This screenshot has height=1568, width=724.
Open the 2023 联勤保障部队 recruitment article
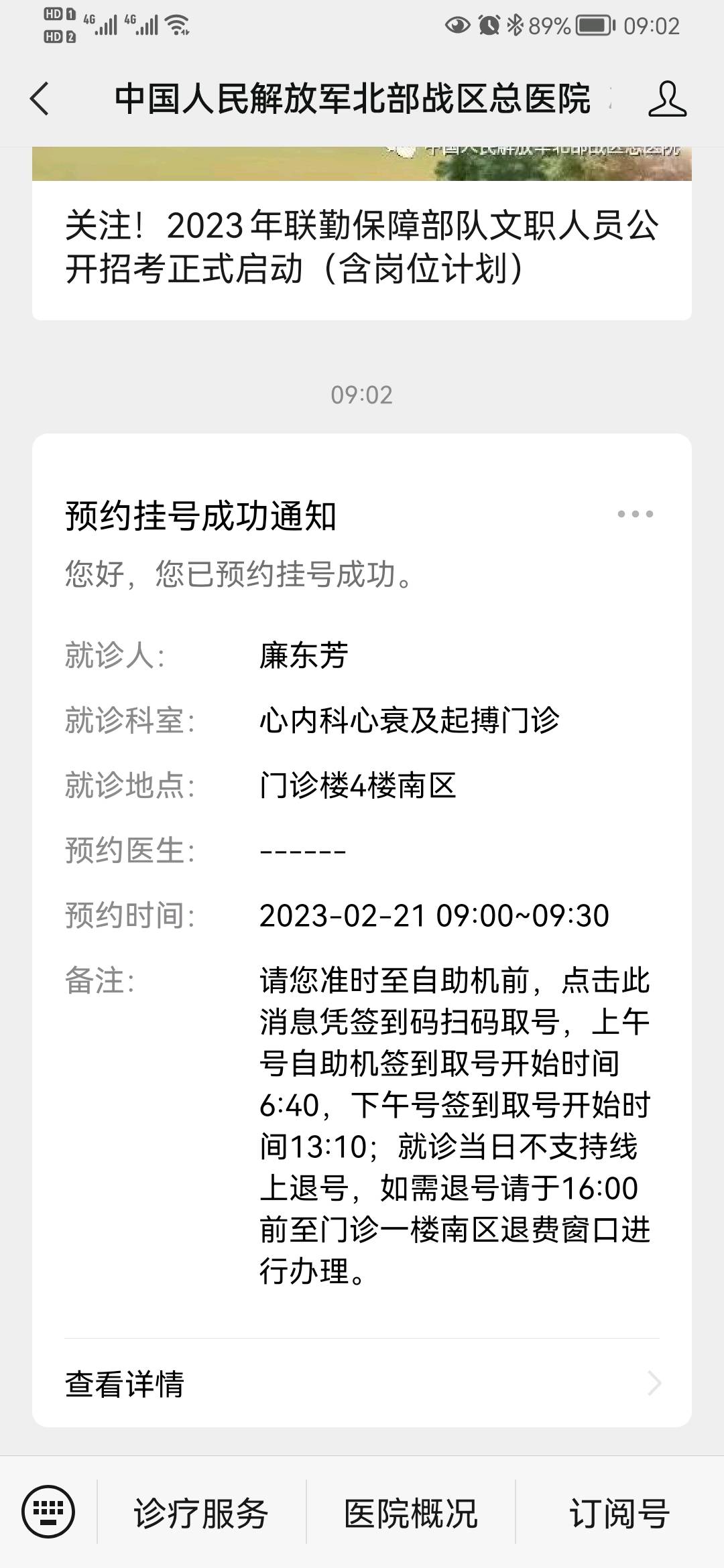pyautogui.click(x=362, y=247)
